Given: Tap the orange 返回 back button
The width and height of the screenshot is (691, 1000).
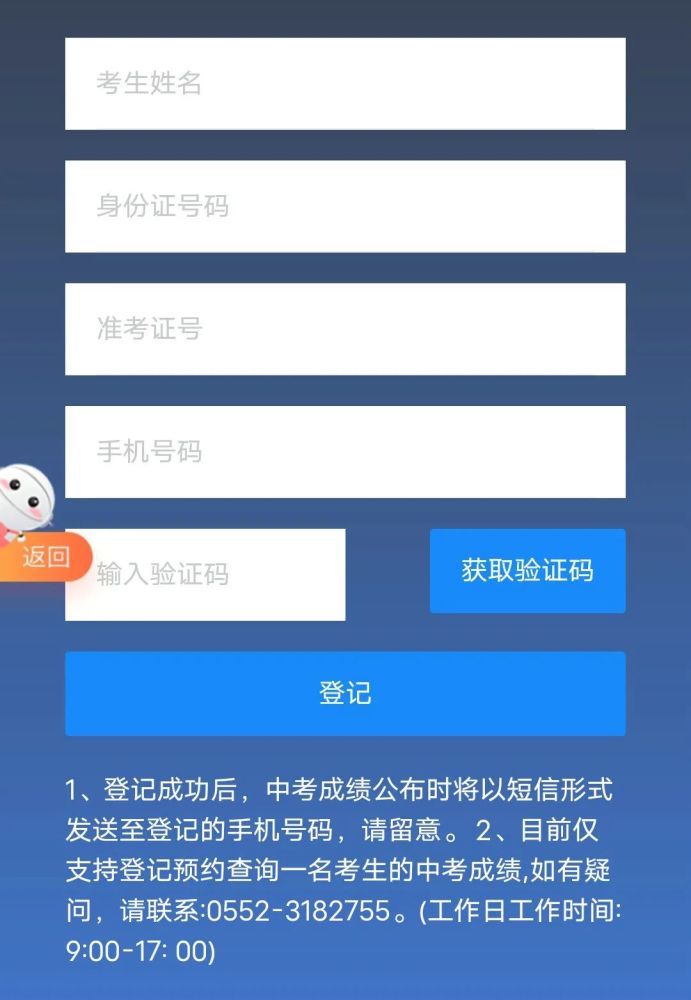Looking at the screenshot, I should pos(45,557).
